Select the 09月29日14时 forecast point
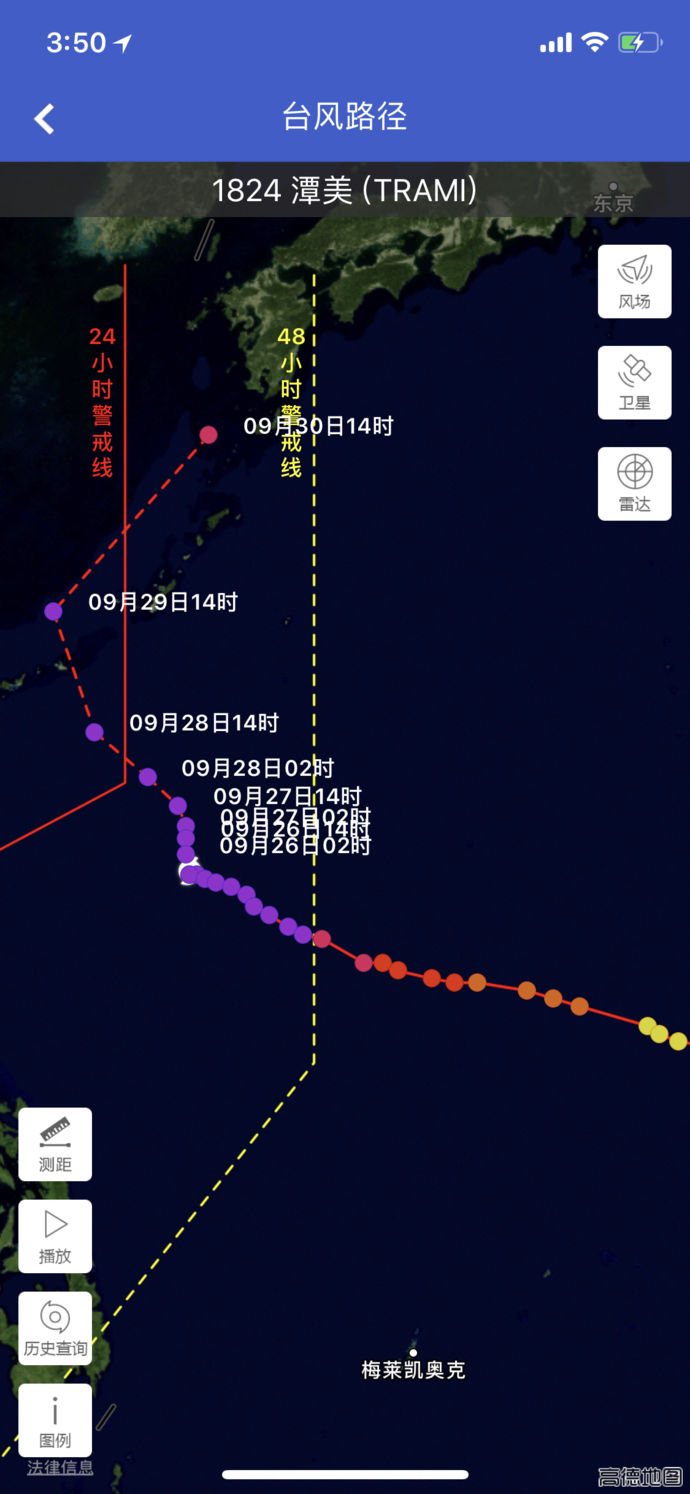 click(x=53, y=611)
